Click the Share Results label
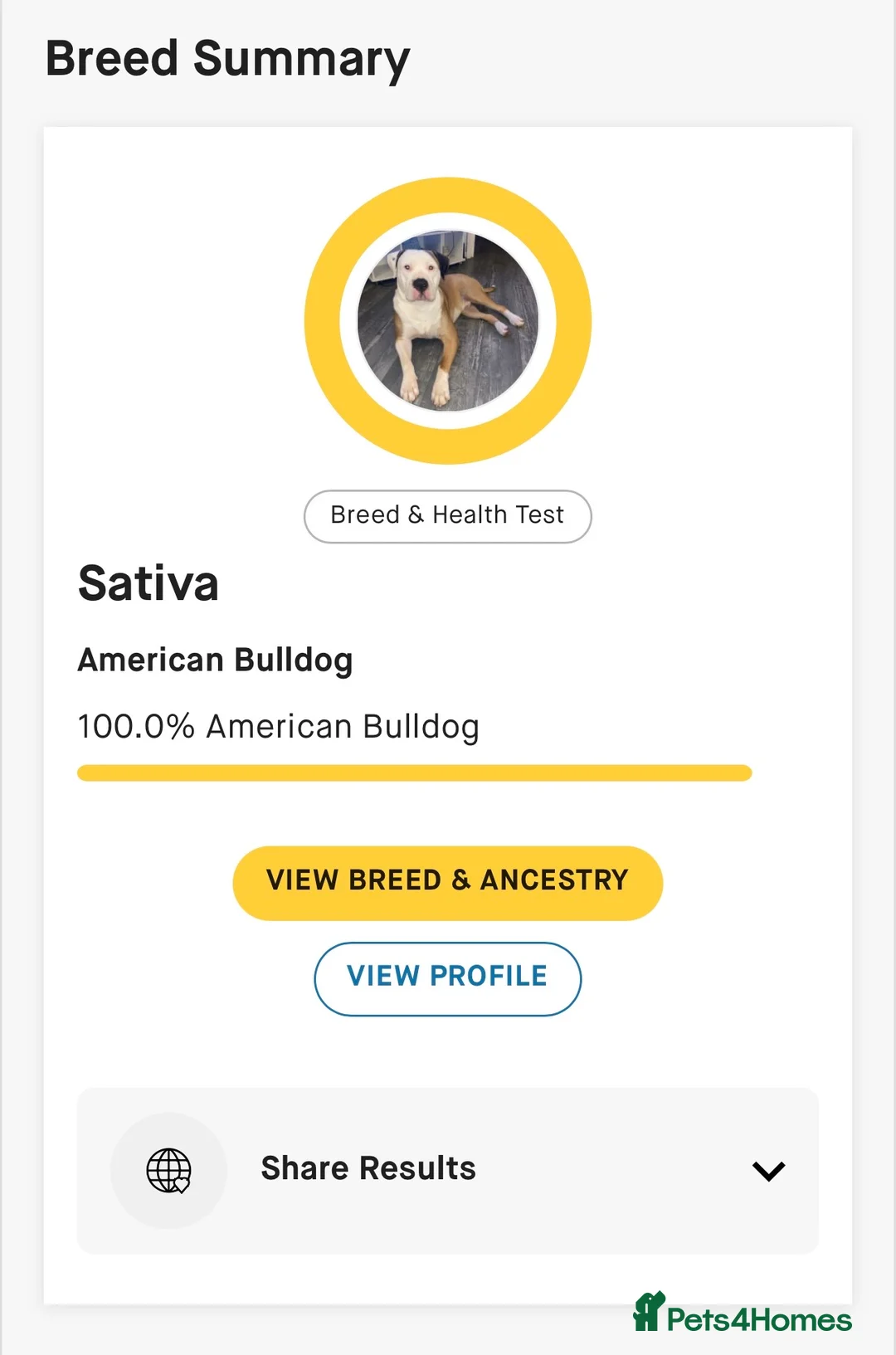This screenshot has width=896, height=1355. point(368,1168)
